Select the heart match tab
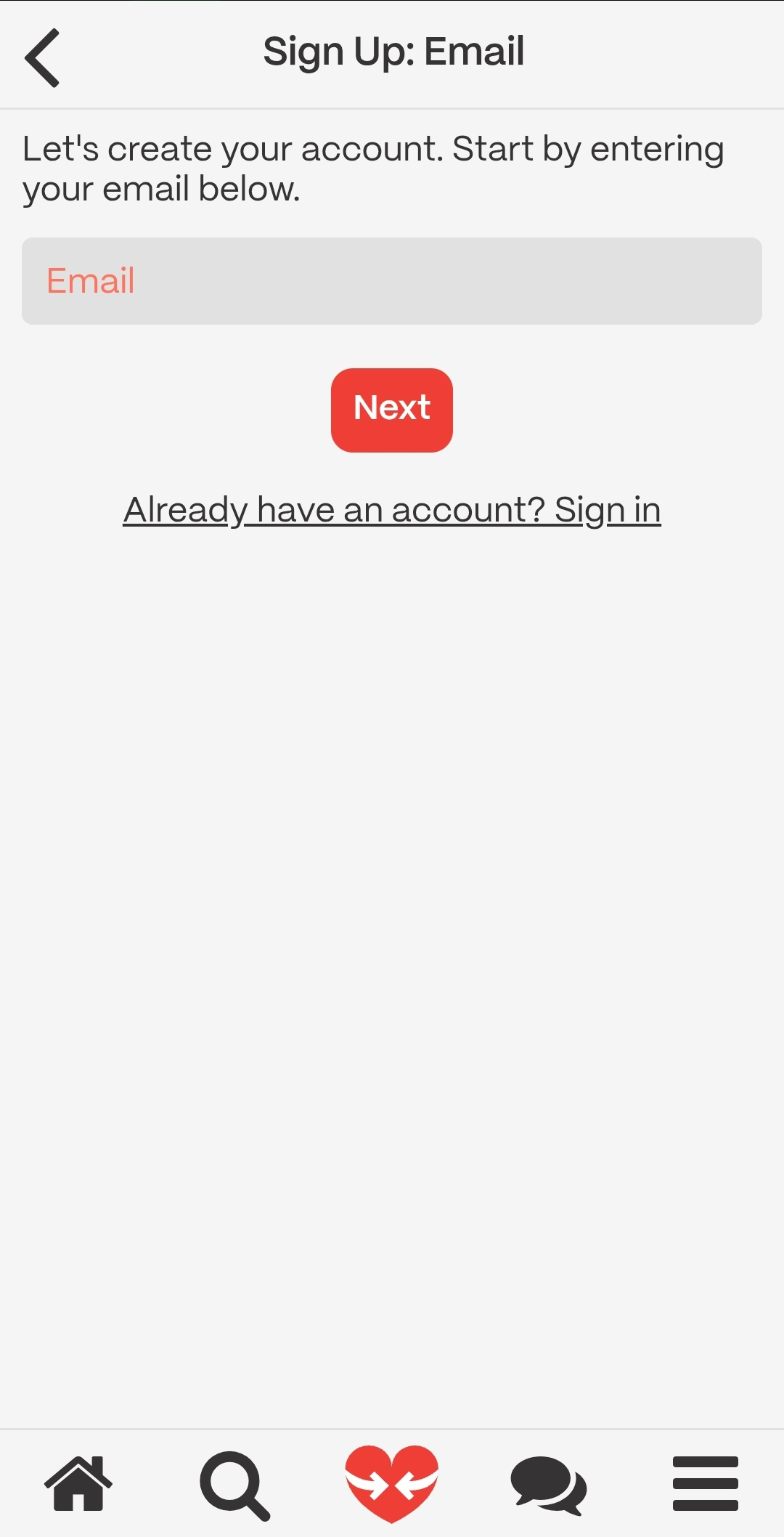The width and height of the screenshot is (784, 1537). 392,1483
